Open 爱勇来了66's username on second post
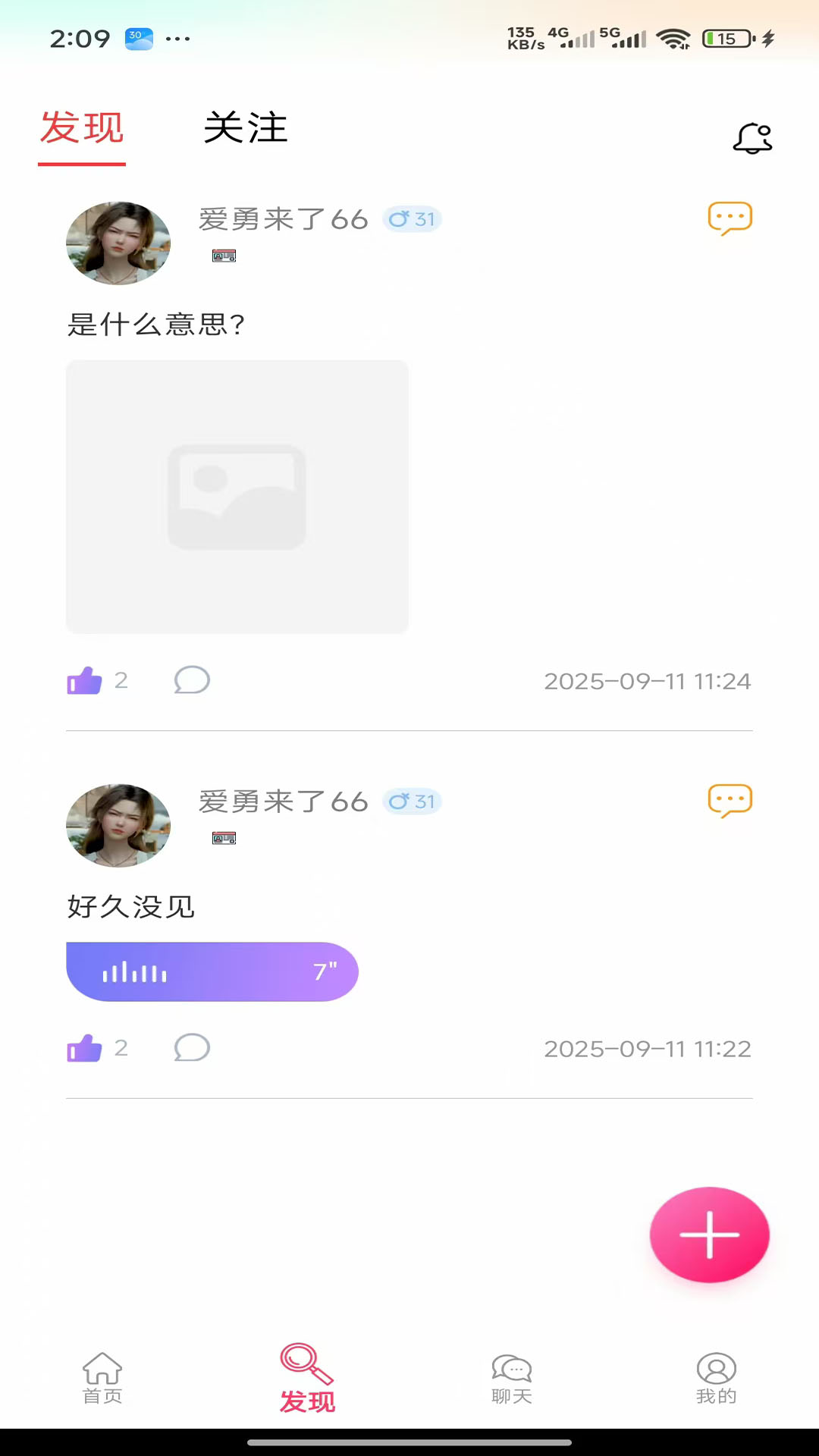Screen dimensions: 819x1456 tap(282, 802)
